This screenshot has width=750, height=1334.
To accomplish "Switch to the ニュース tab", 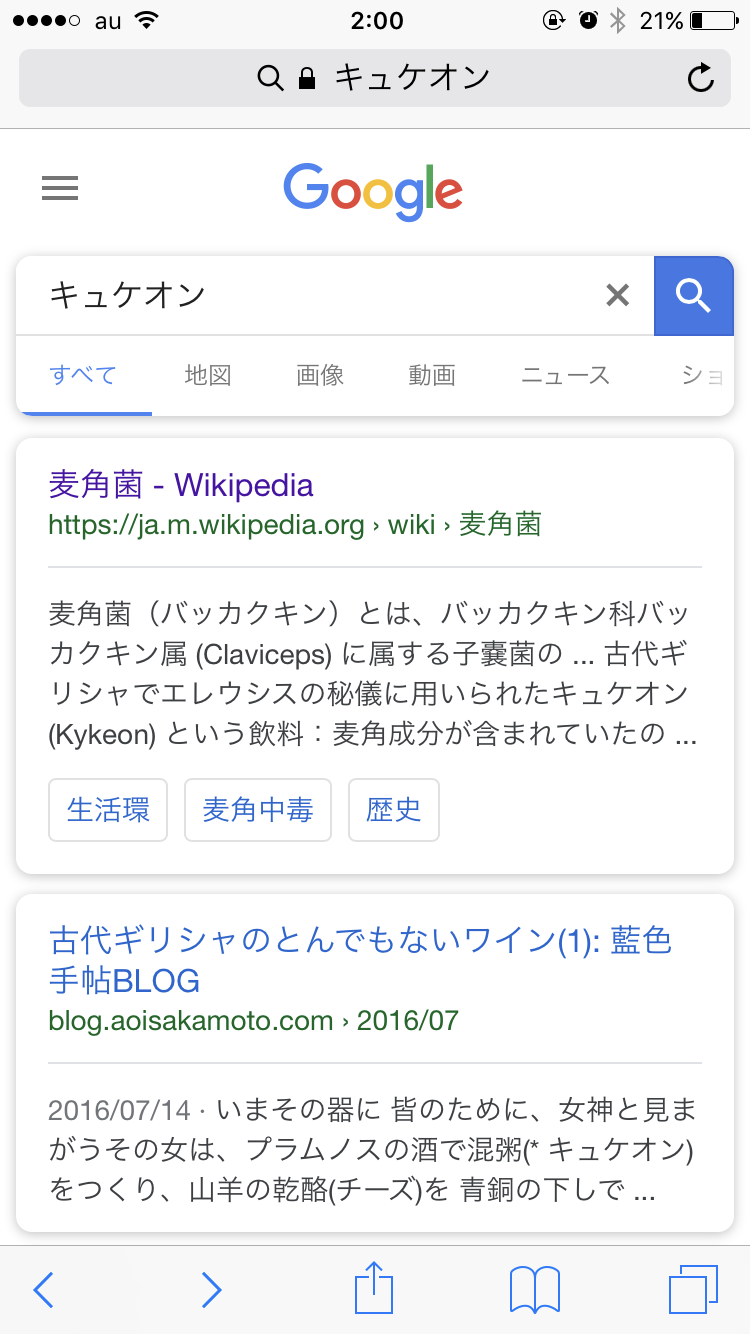I will [565, 376].
